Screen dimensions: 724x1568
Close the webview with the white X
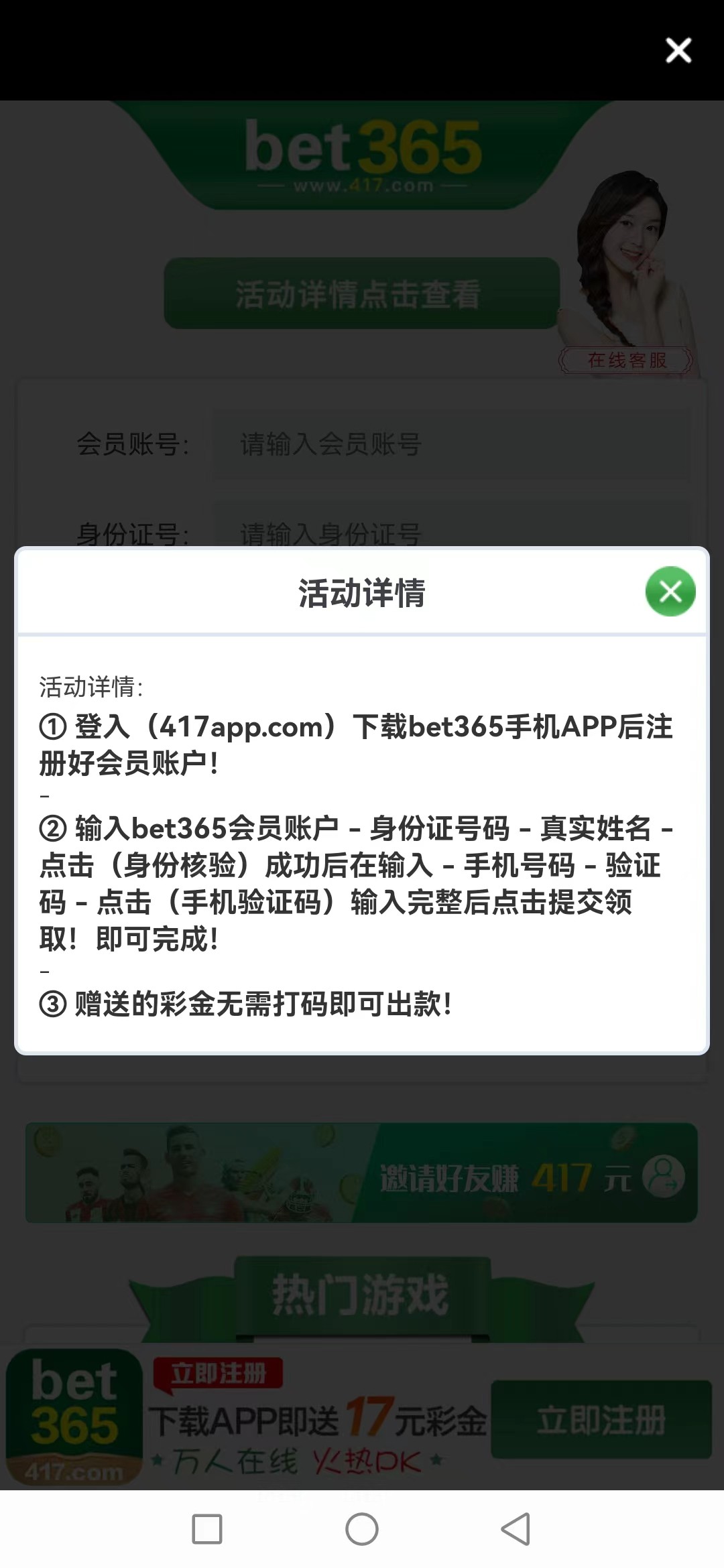pyautogui.click(x=678, y=50)
